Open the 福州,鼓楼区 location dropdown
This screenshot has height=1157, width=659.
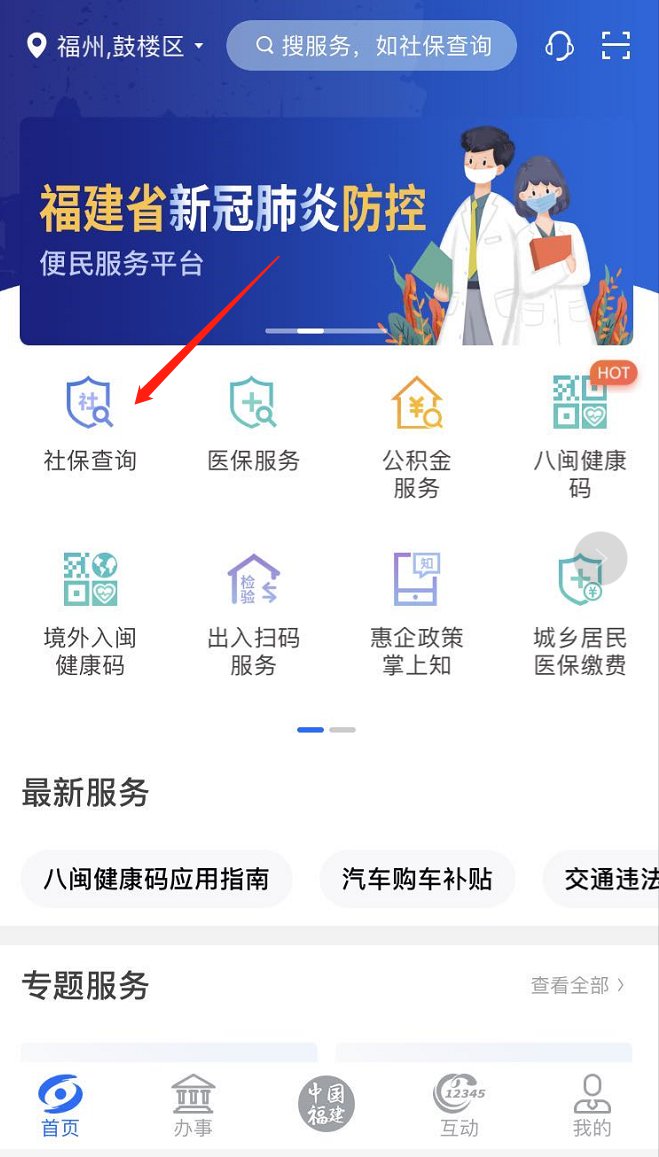[x=116, y=46]
